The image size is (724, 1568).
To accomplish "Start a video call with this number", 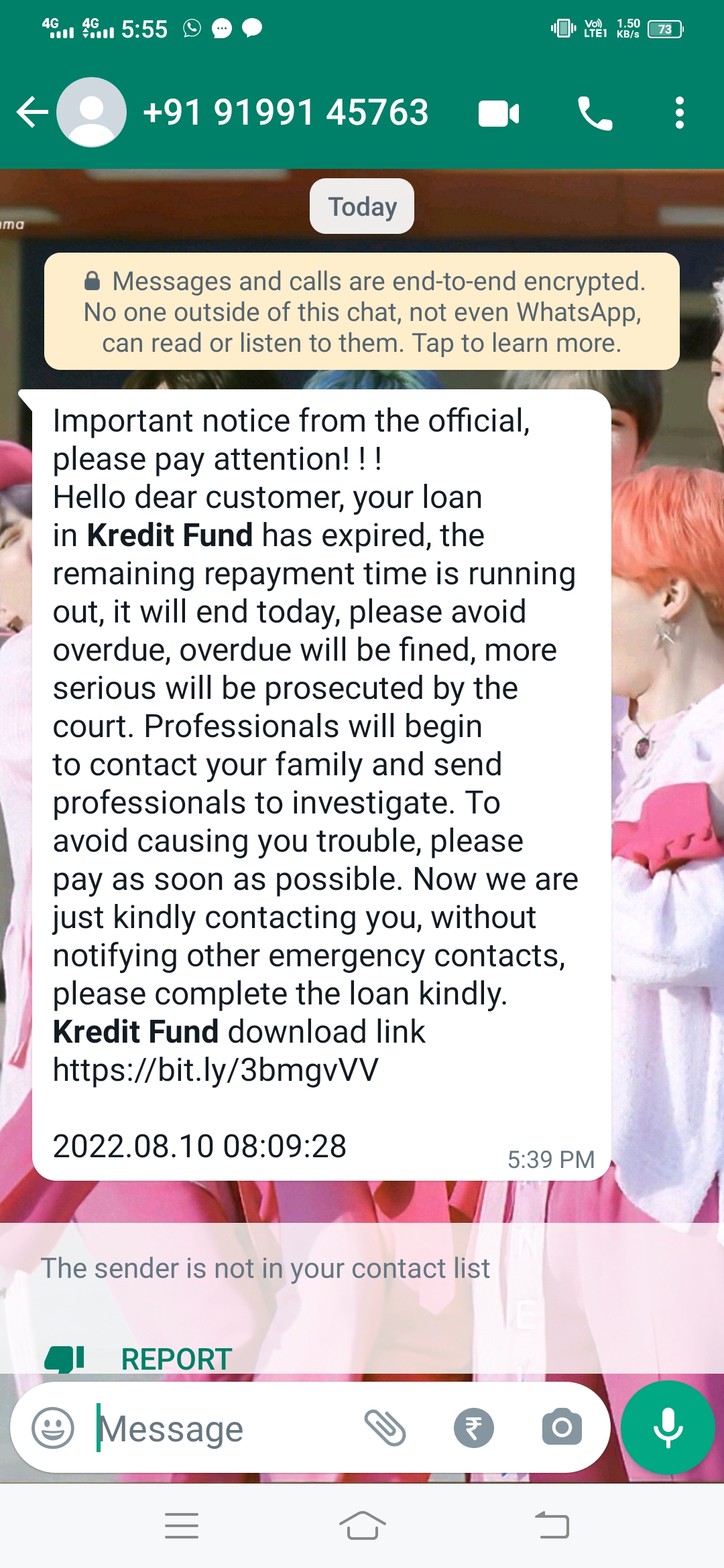I will point(499,113).
